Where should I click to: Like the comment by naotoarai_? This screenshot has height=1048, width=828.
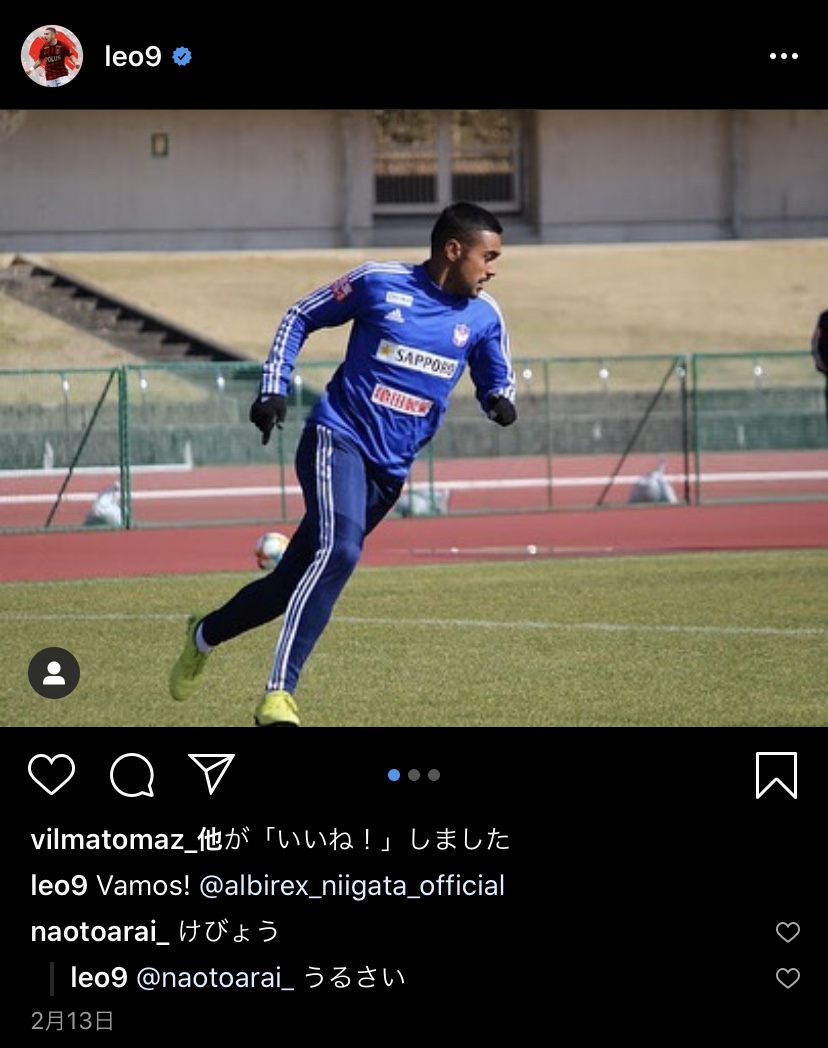pos(788,932)
